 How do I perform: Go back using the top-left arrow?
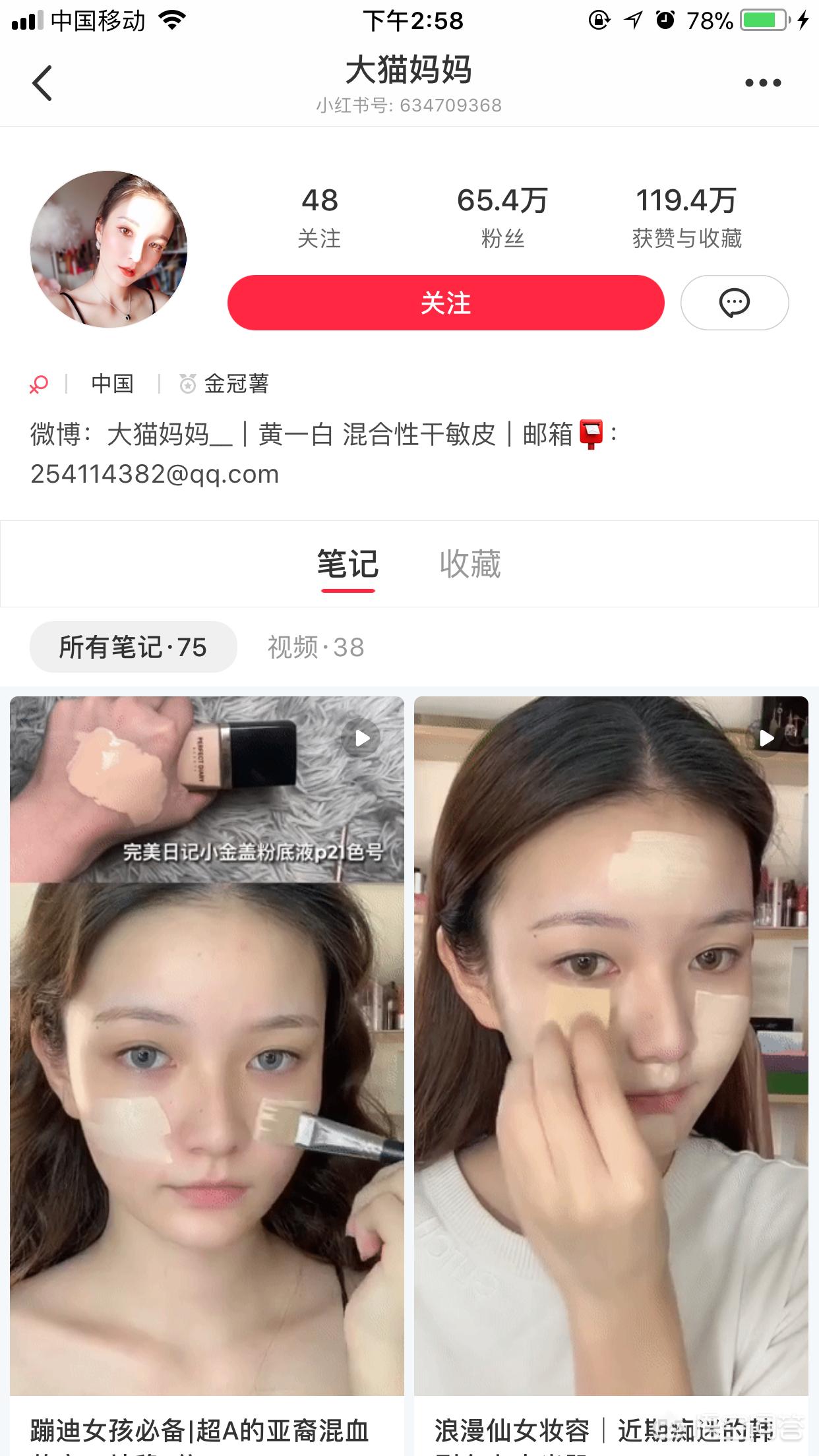tap(42, 83)
